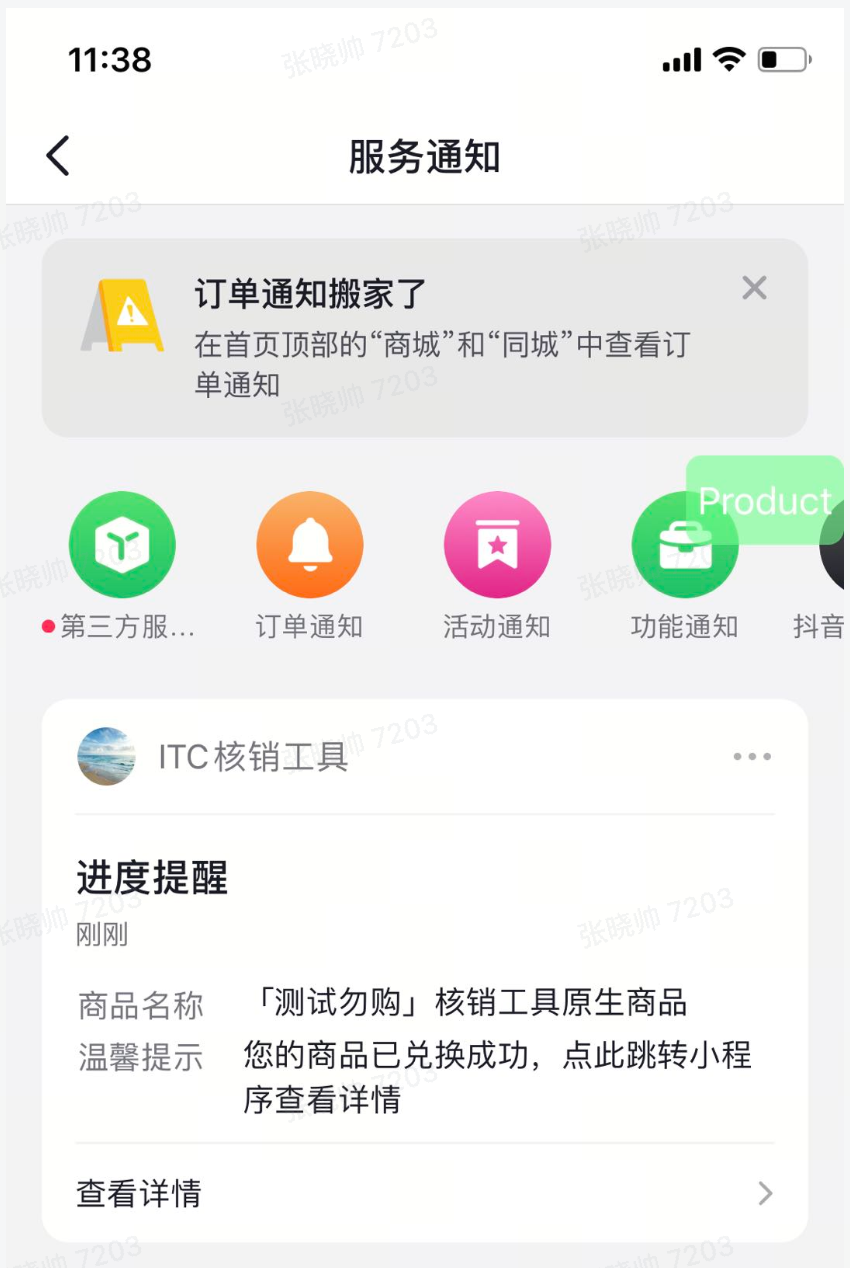Dismiss the 订单通知搬家了 banner
Screen dimensions: 850x1268
[754, 289]
